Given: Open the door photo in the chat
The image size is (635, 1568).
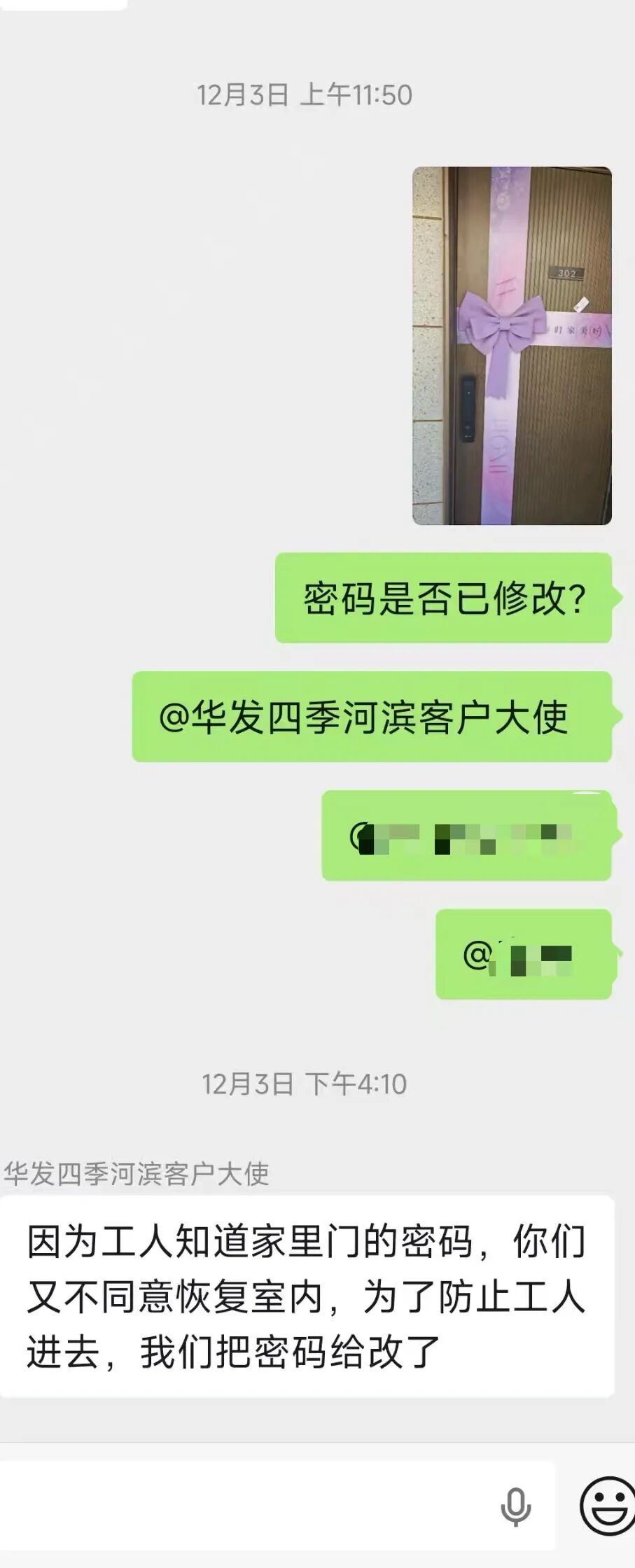Looking at the screenshot, I should [512, 345].
